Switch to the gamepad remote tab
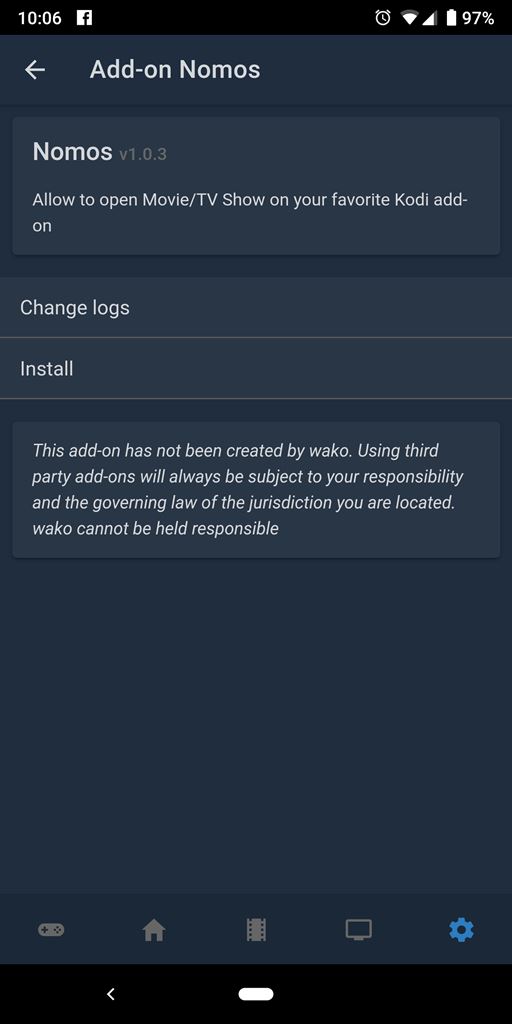The height and width of the screenshot is (1024, 512). (51, 929)
